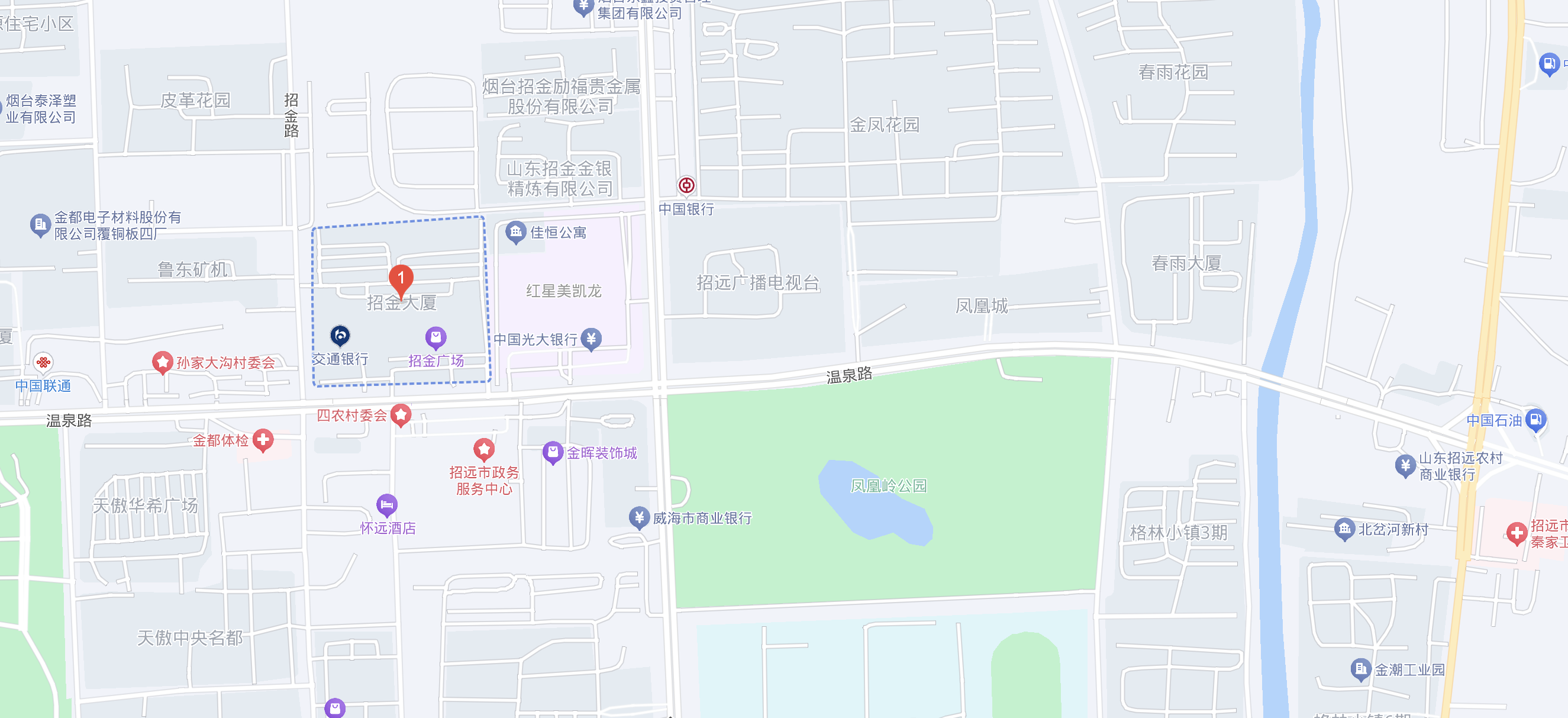Tap the 金都体检 medical pin
The height and width of the screenshot is (718, 1568).
pyautogui.click(x=263, y=439)
